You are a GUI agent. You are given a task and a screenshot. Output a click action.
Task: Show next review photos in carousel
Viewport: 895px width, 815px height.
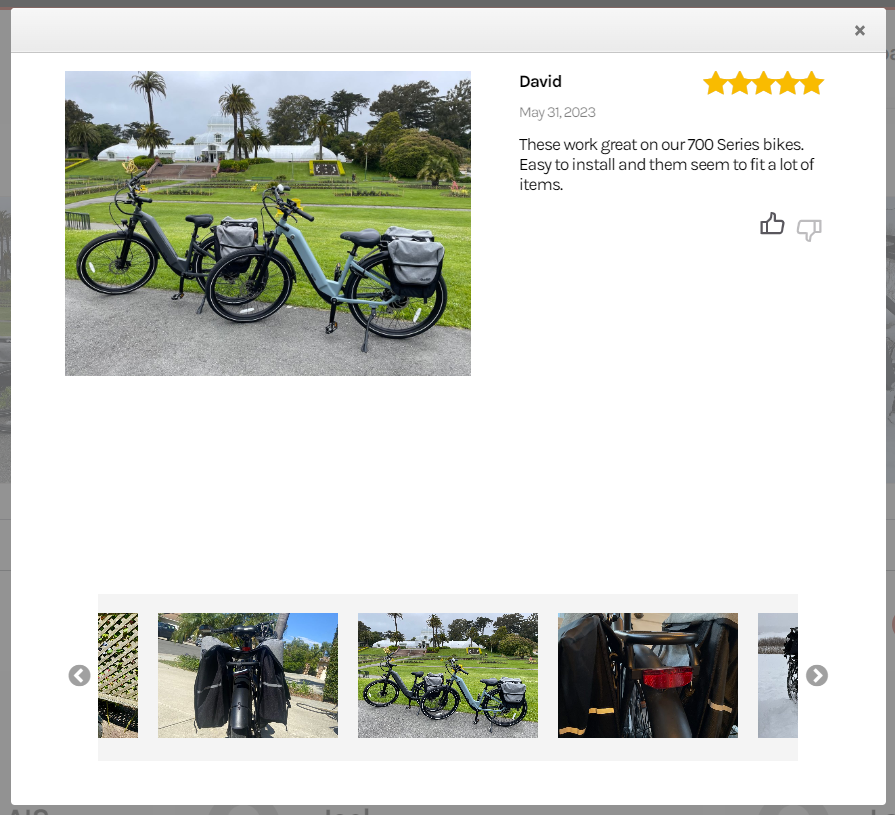(x=817, y=676)
